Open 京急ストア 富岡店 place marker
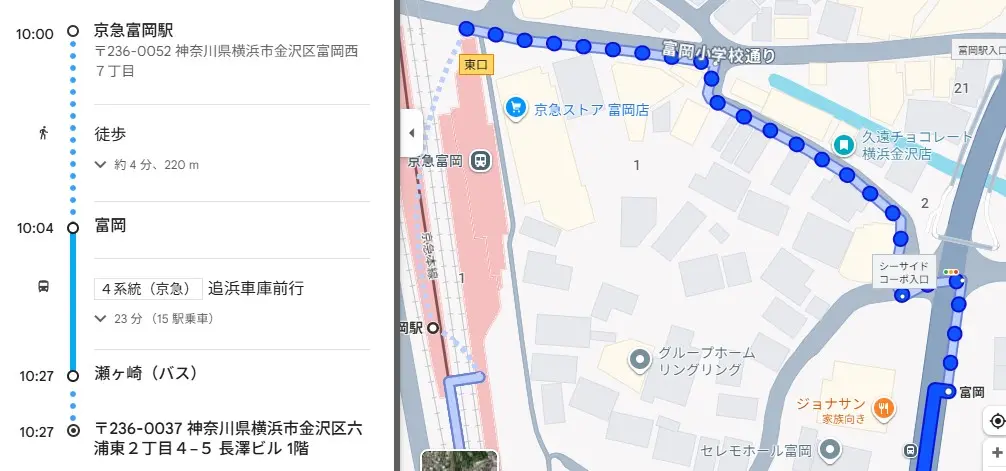 pyautogui.click(x=516, y=108)
